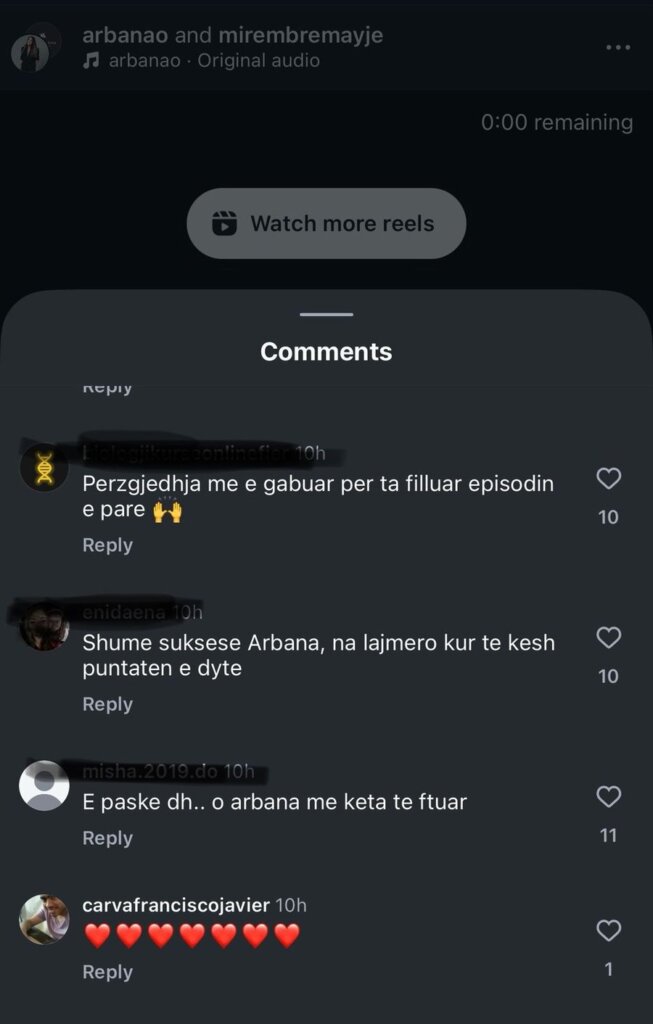Open the three-dot overflow menu
Viewport: 653px width, 1024px height.
click(x=618, y=47)
